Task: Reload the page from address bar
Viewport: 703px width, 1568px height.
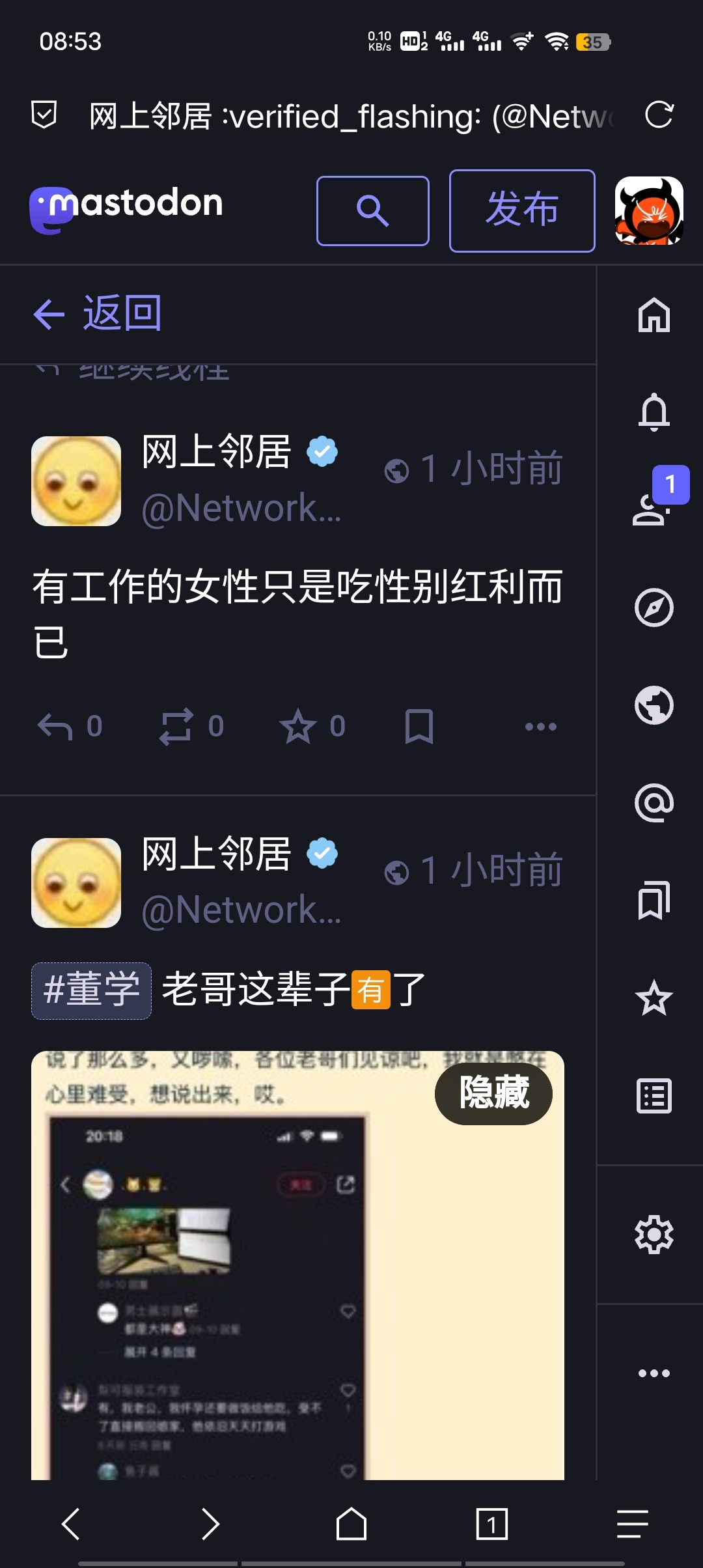Action: 659,115
